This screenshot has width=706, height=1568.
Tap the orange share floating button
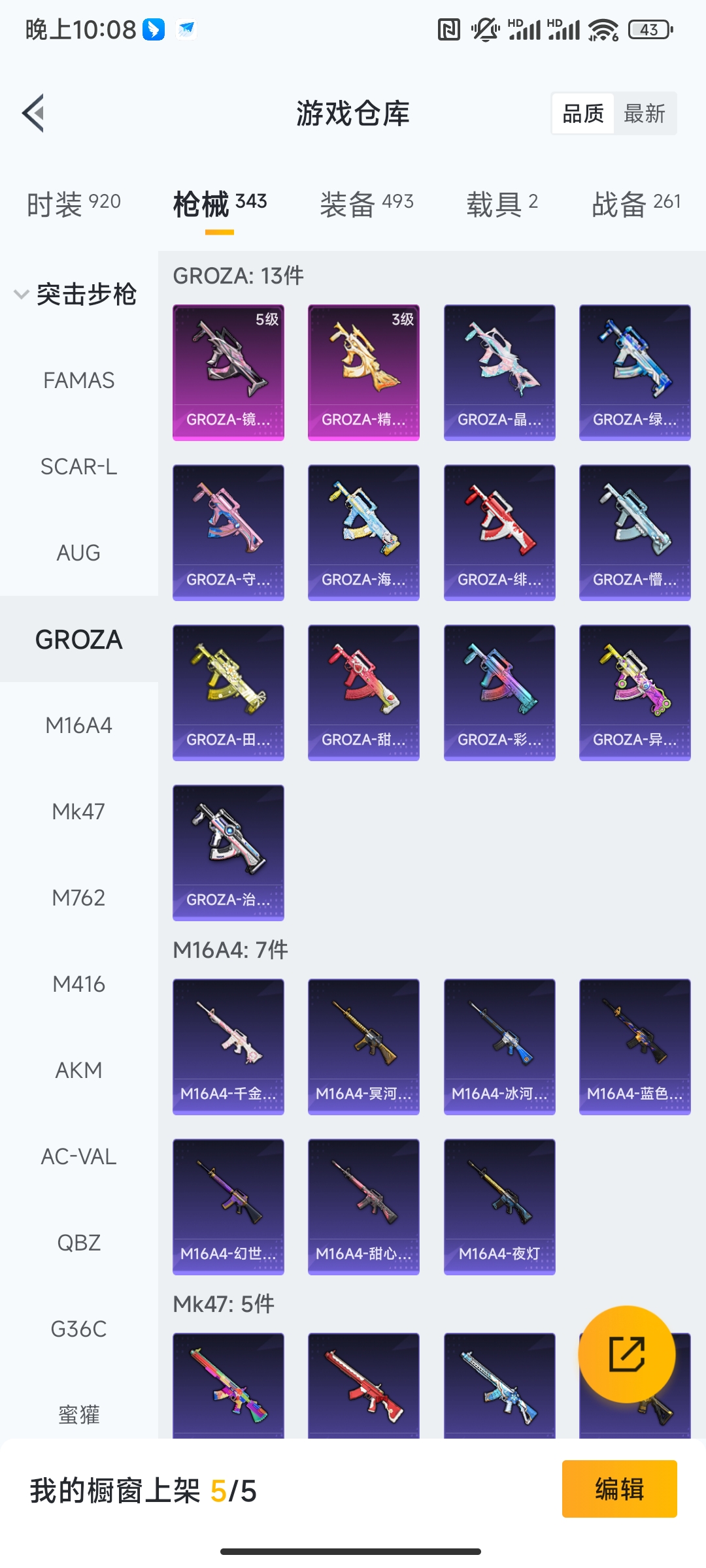(626, 1354)
